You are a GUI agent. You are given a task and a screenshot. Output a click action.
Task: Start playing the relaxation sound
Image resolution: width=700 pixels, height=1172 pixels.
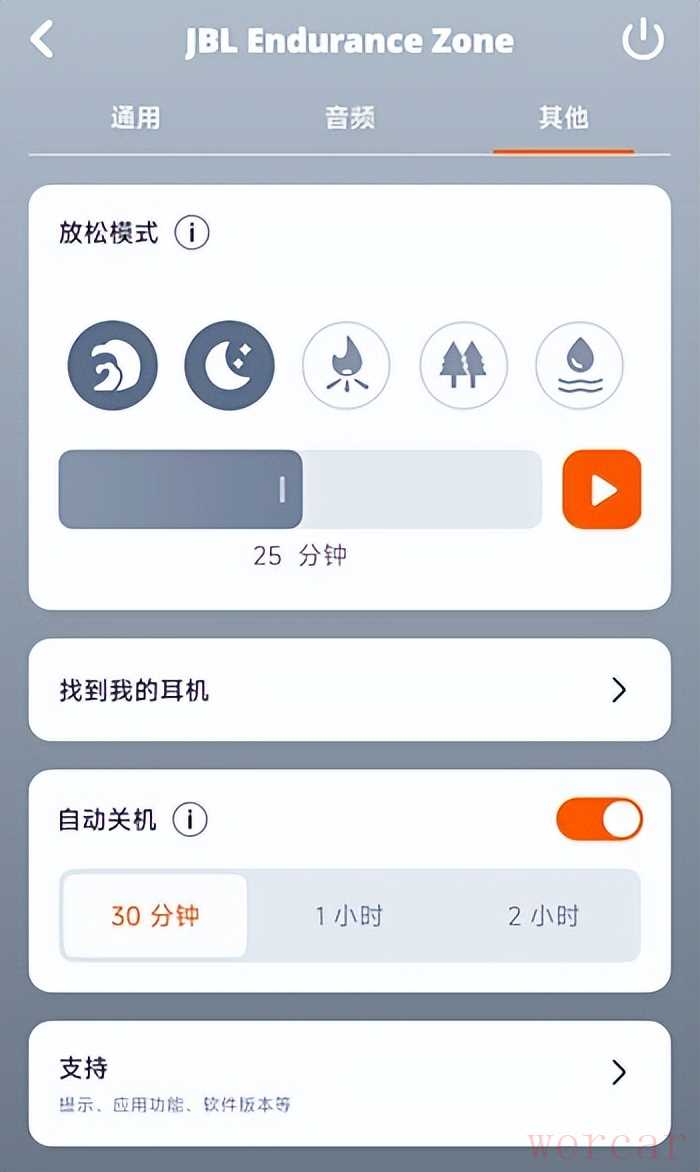tap(601, 489)
